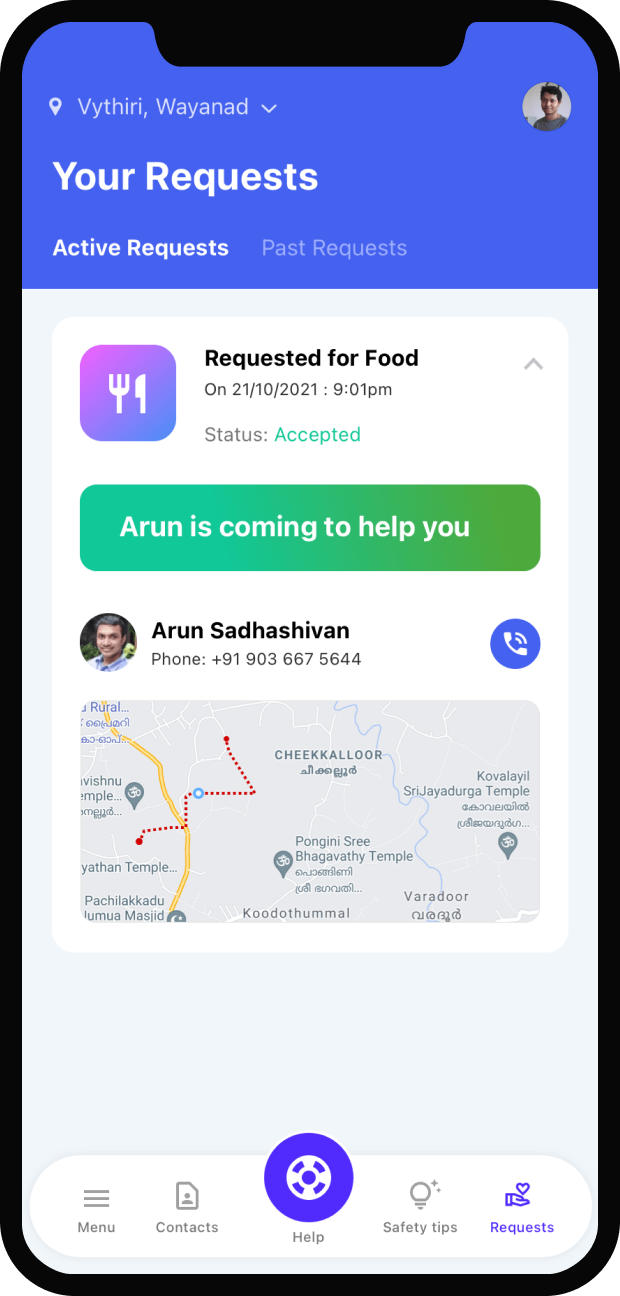Viewport: 620px width, 1296px height.
Task: Call Arun Sadhashivan with the phone icon
Action: click(x=515, y=644)
